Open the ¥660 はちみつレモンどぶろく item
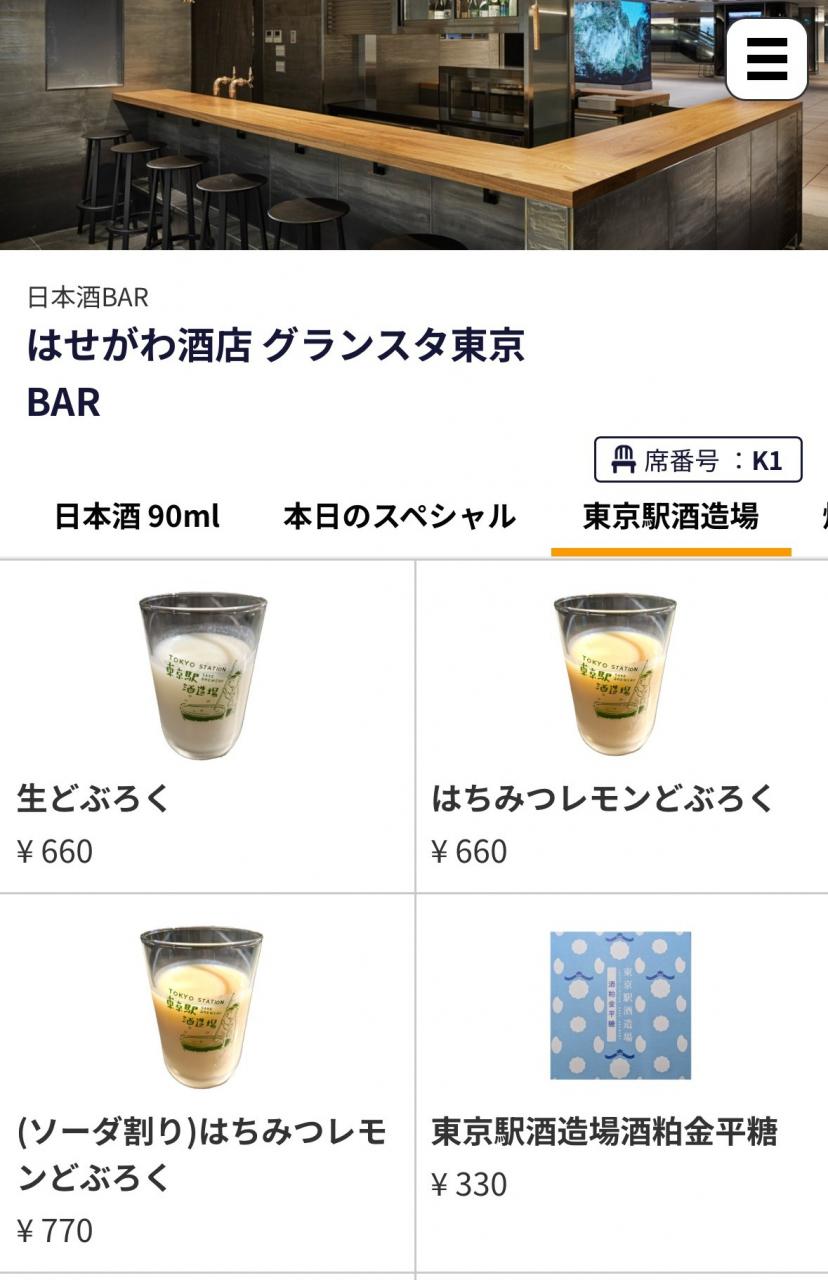828x1280 pixels. tap(622, 727)
